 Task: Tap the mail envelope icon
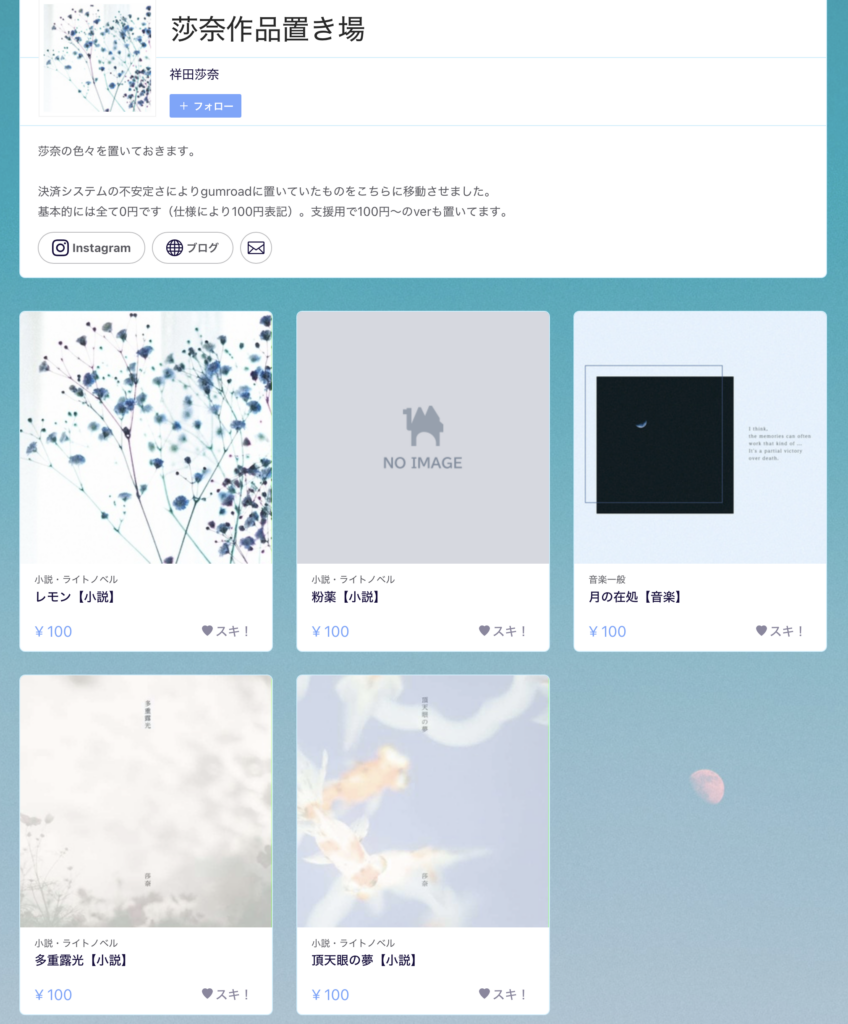tap(256, 248)
